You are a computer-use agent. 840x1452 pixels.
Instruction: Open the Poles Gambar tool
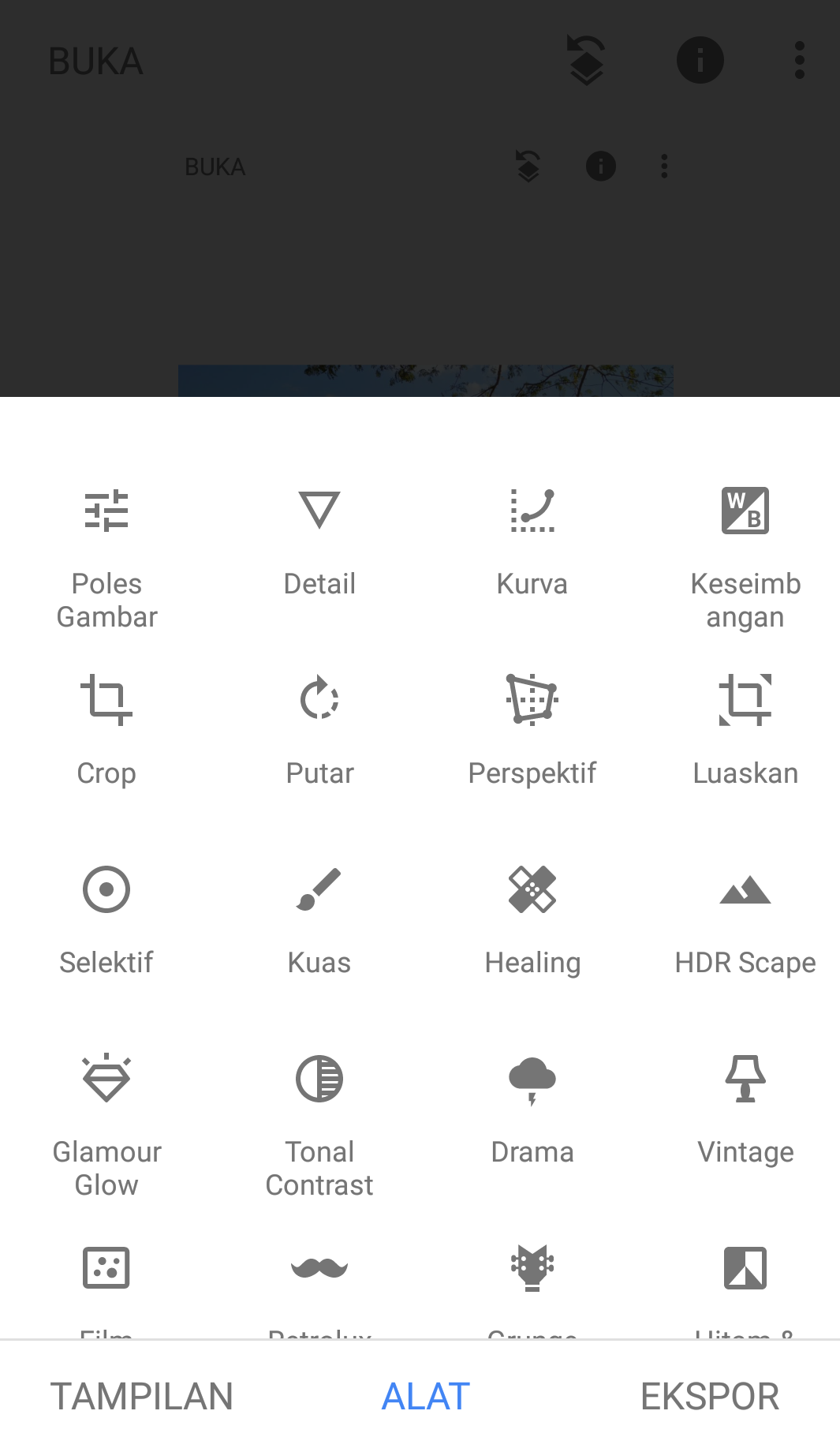[x=106, y=552]
